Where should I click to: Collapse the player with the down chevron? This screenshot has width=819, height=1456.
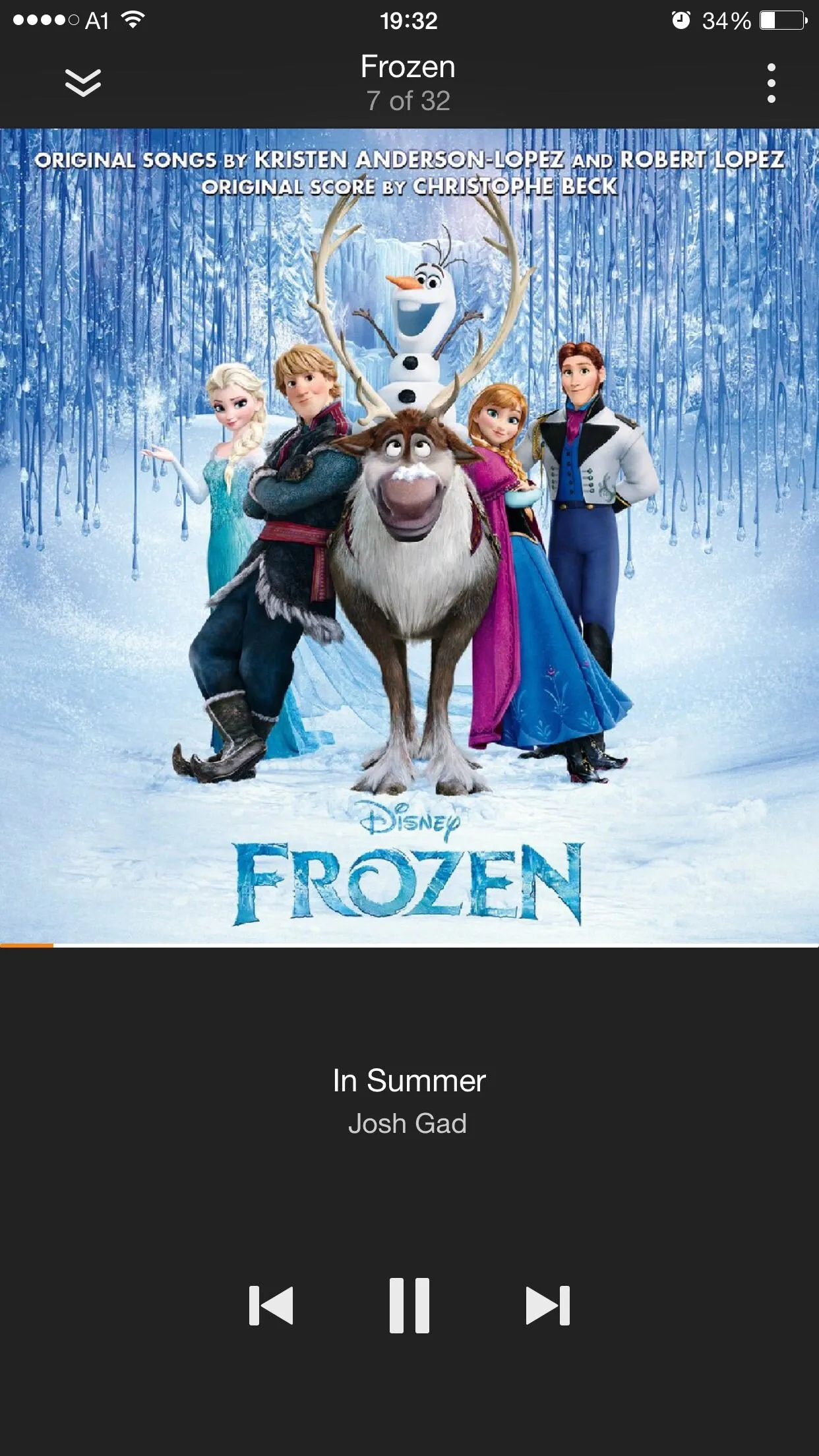click(83, 83)
